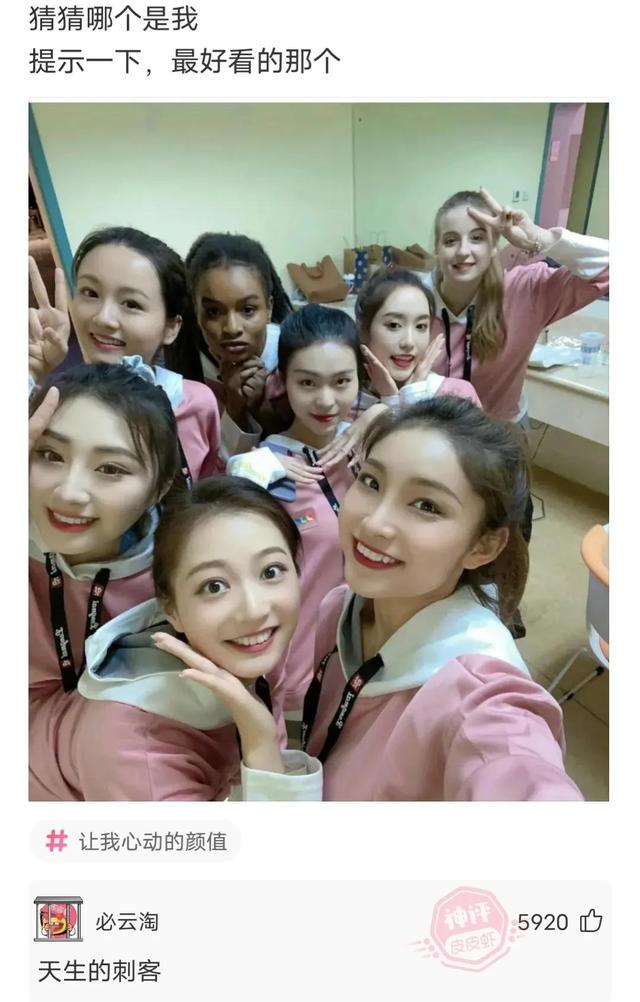Like the comment by 必云淘
Screen dimensions: 640x1002
(591, 921)
